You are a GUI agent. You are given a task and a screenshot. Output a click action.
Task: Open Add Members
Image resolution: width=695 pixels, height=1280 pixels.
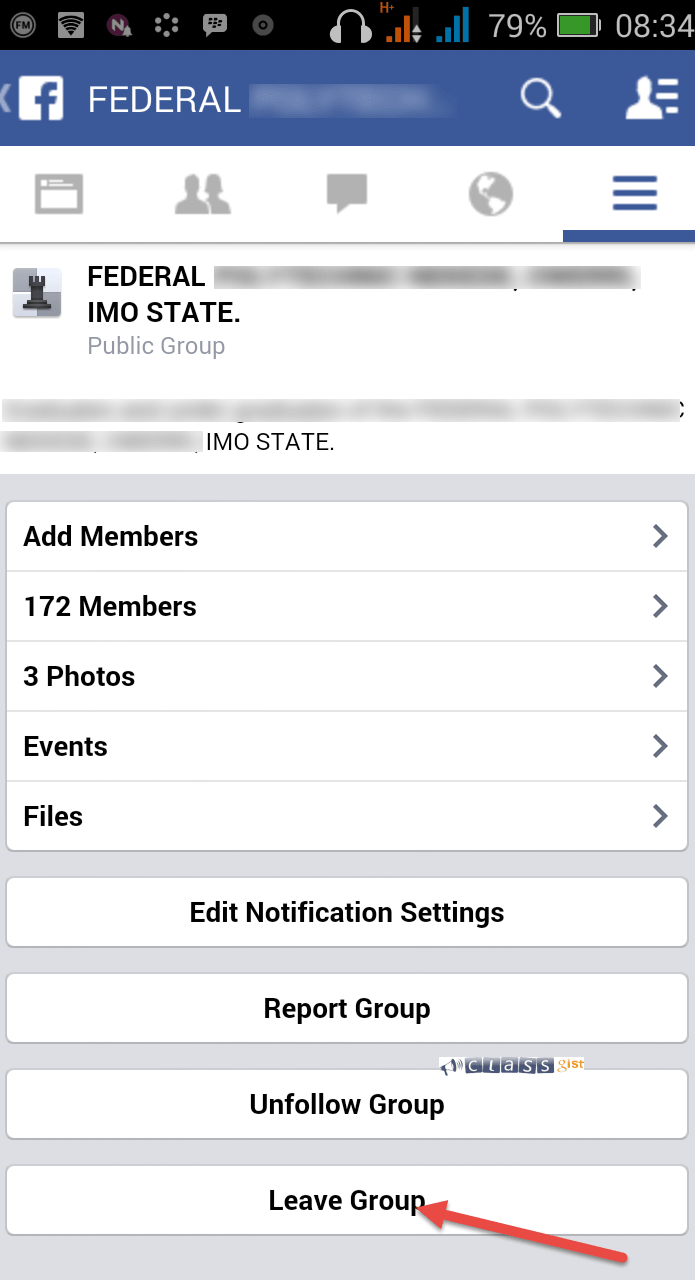click(347, 537)
